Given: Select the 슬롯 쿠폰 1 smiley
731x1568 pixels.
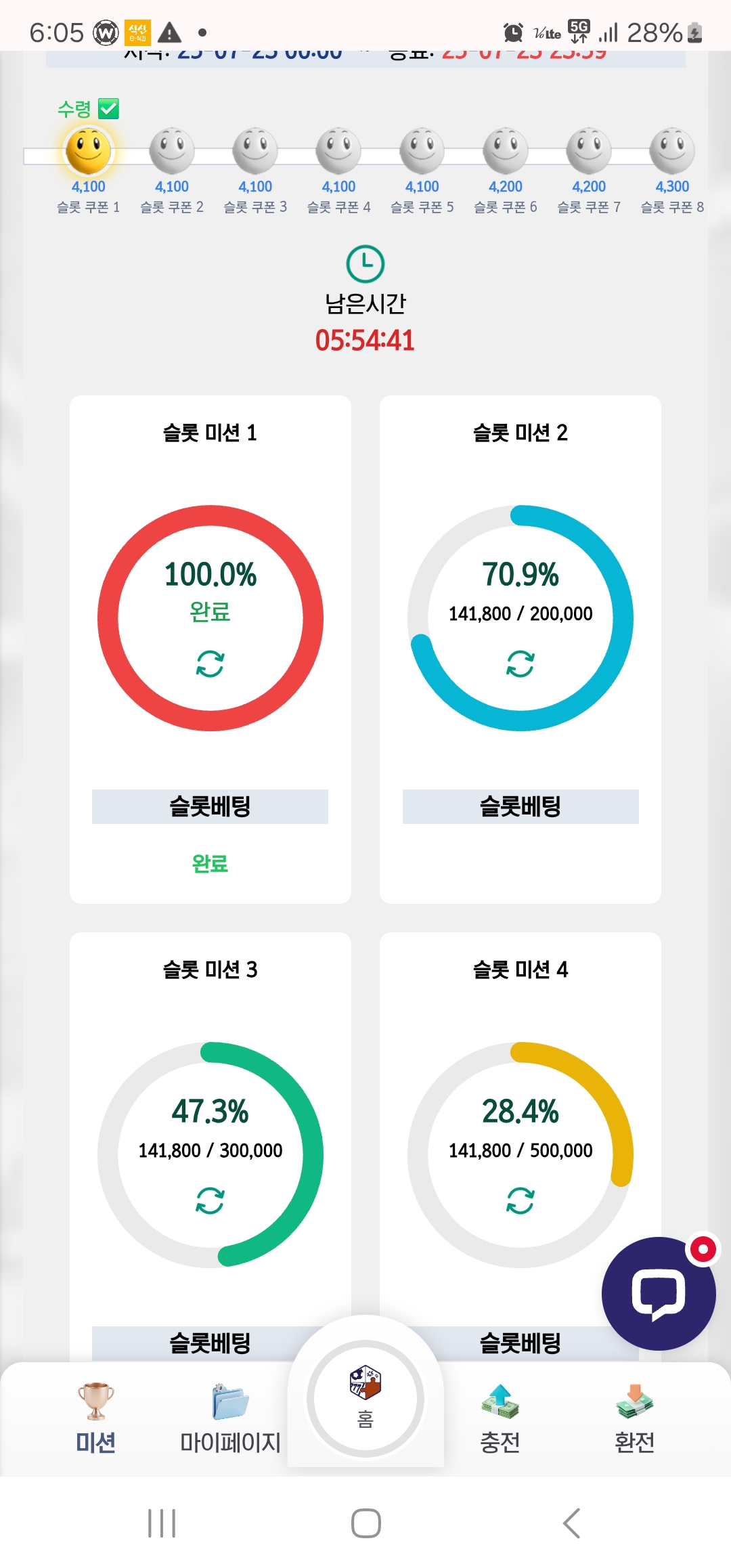Looking at the screenshot, I should click(88, 150).
